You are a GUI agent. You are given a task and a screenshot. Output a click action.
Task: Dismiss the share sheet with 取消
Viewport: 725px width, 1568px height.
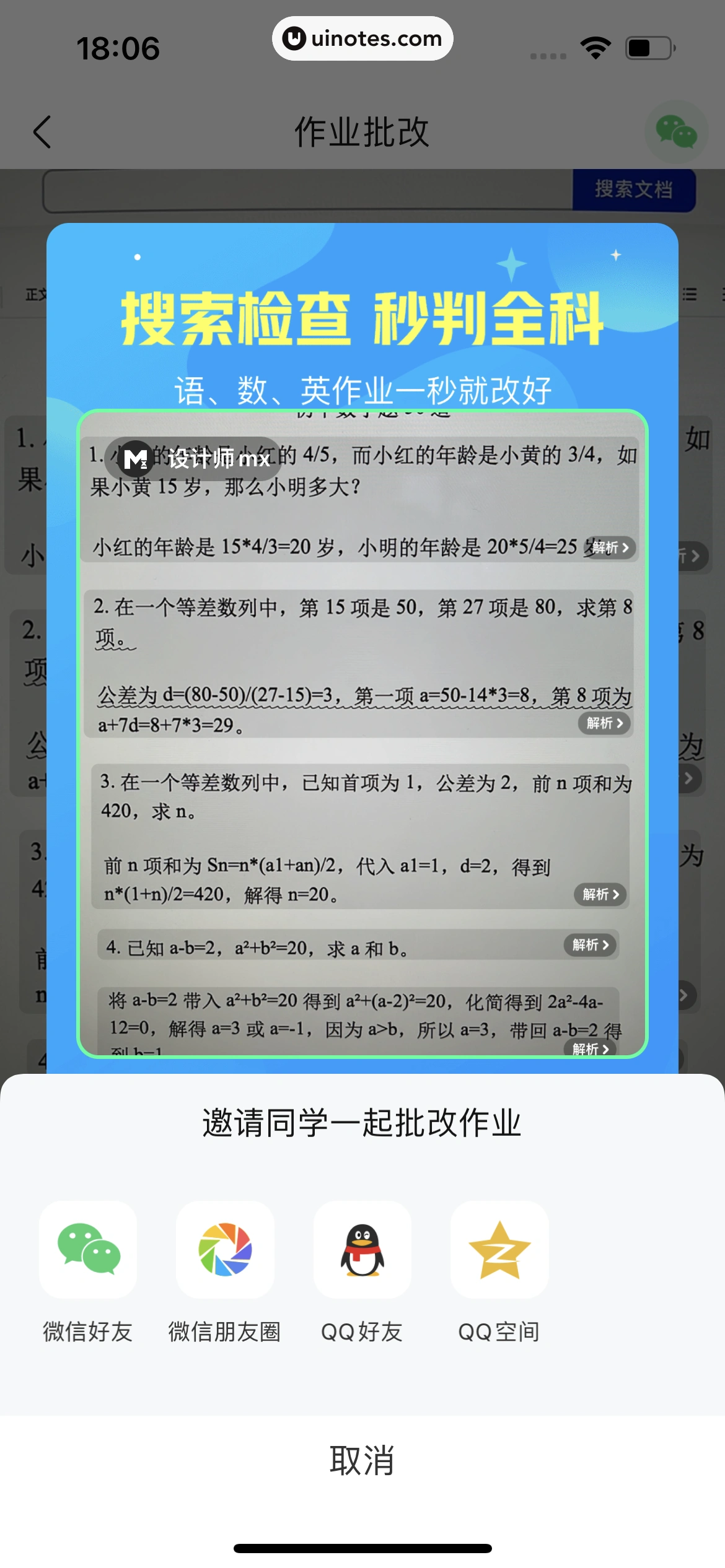point(362,1460)
